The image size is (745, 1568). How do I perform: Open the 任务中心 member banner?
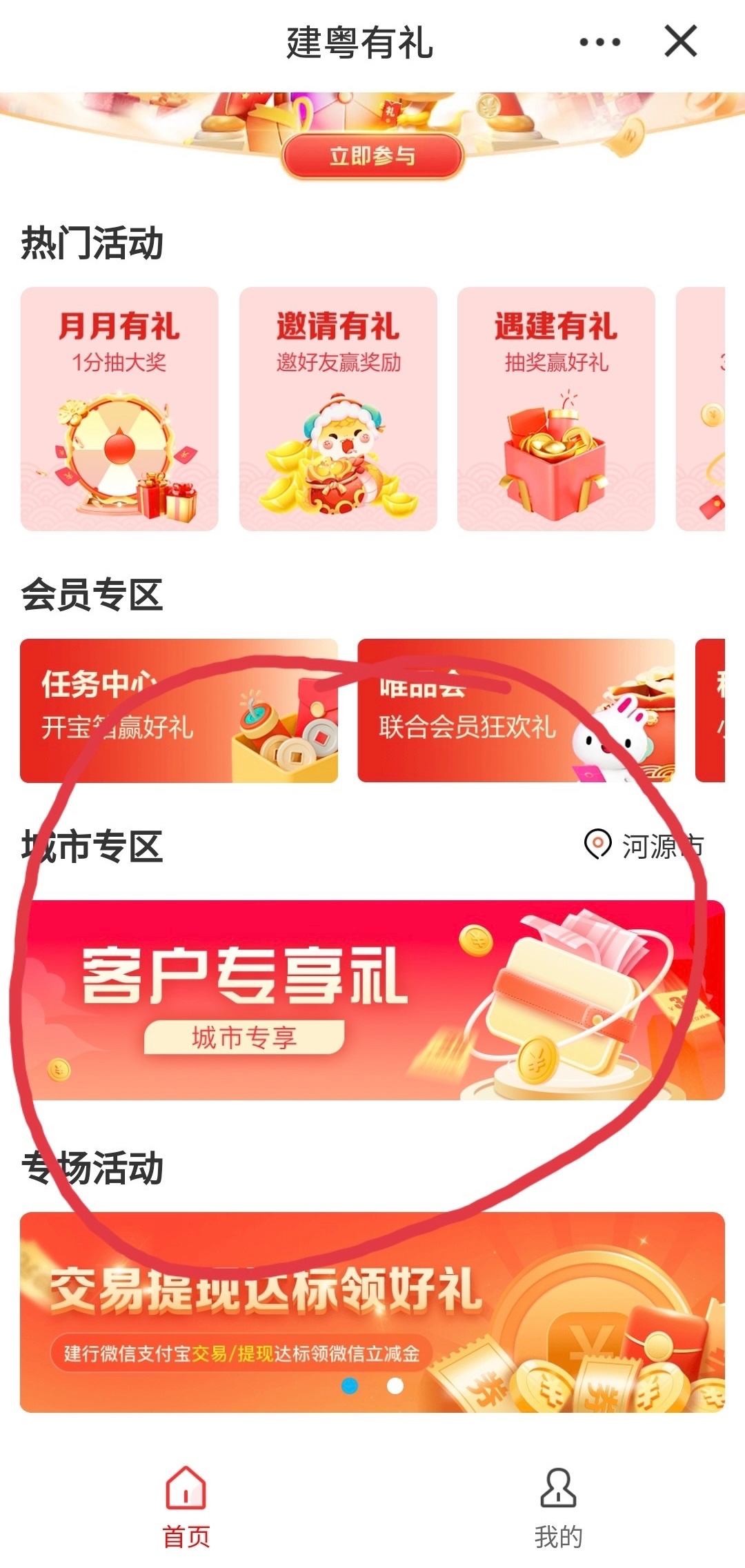(x=179, y=711)
